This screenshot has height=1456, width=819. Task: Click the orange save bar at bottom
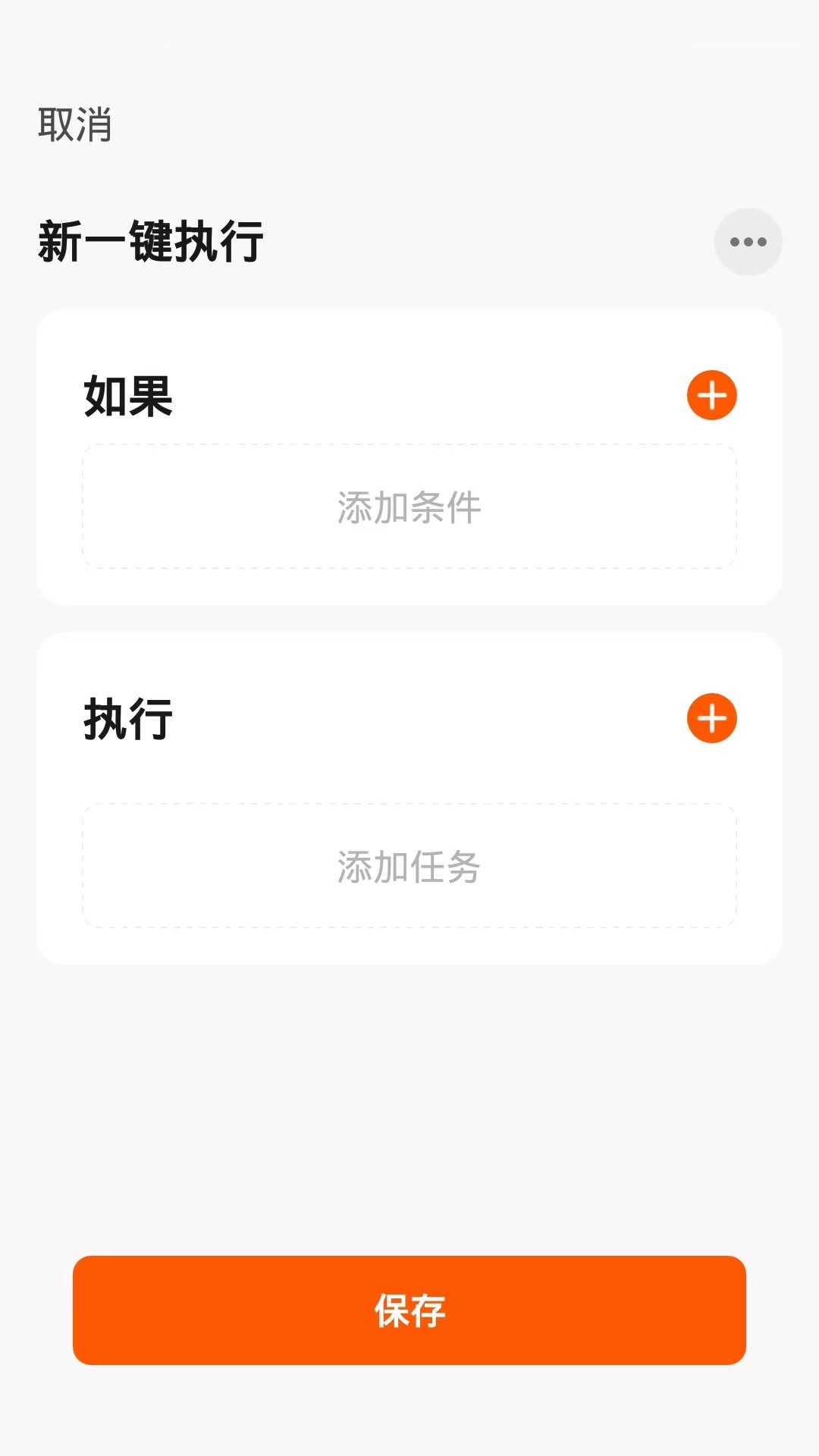point(409,1309)
